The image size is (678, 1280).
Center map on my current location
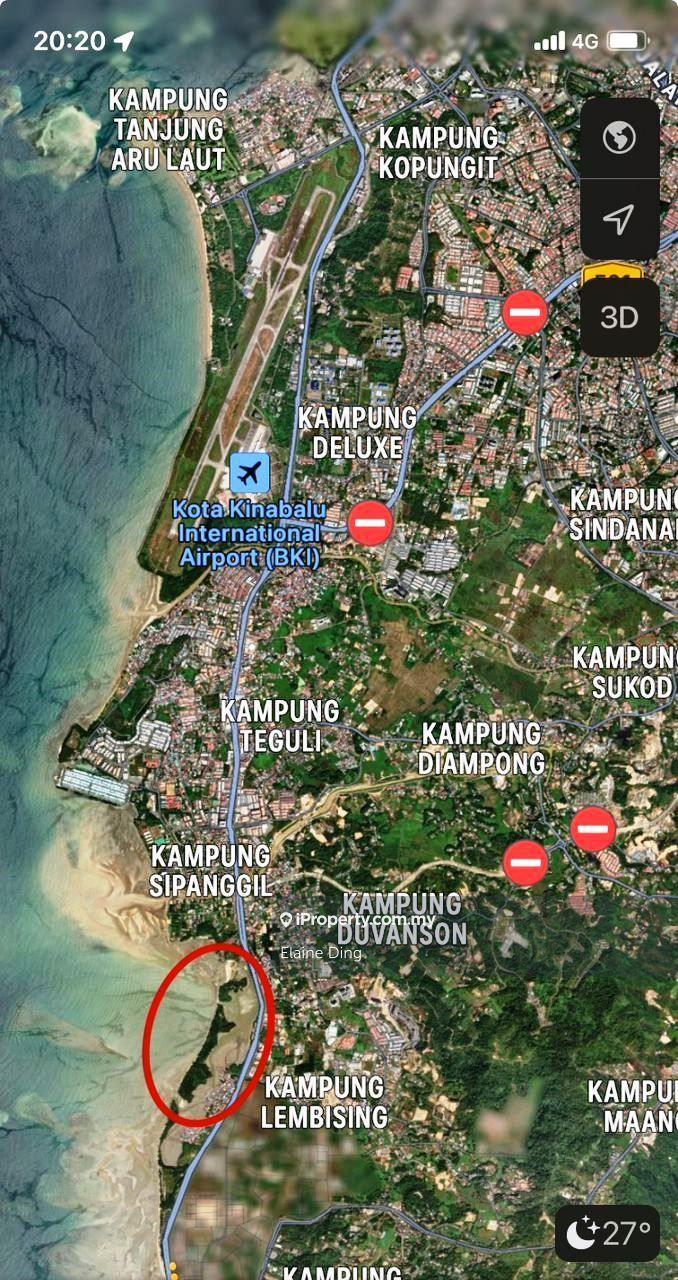click(x=619, y=219)
